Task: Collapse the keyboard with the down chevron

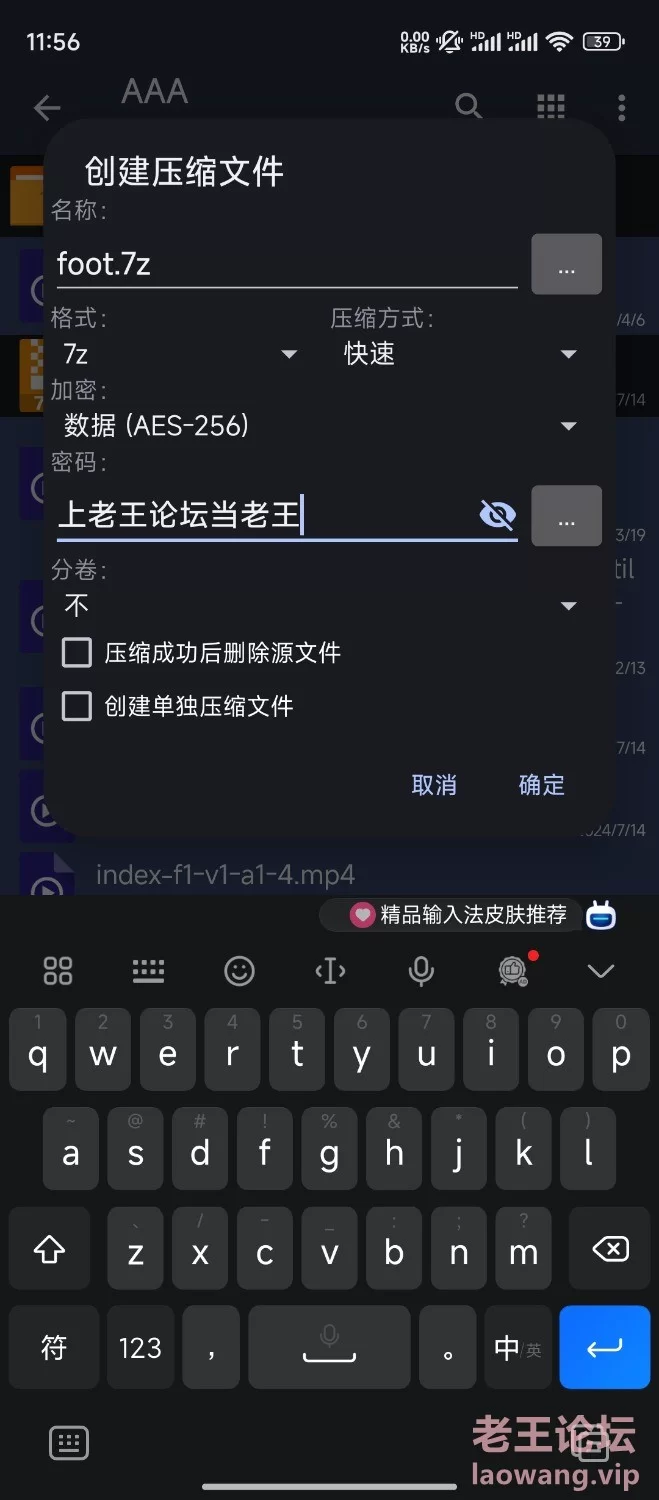Action: coord(600,971)
